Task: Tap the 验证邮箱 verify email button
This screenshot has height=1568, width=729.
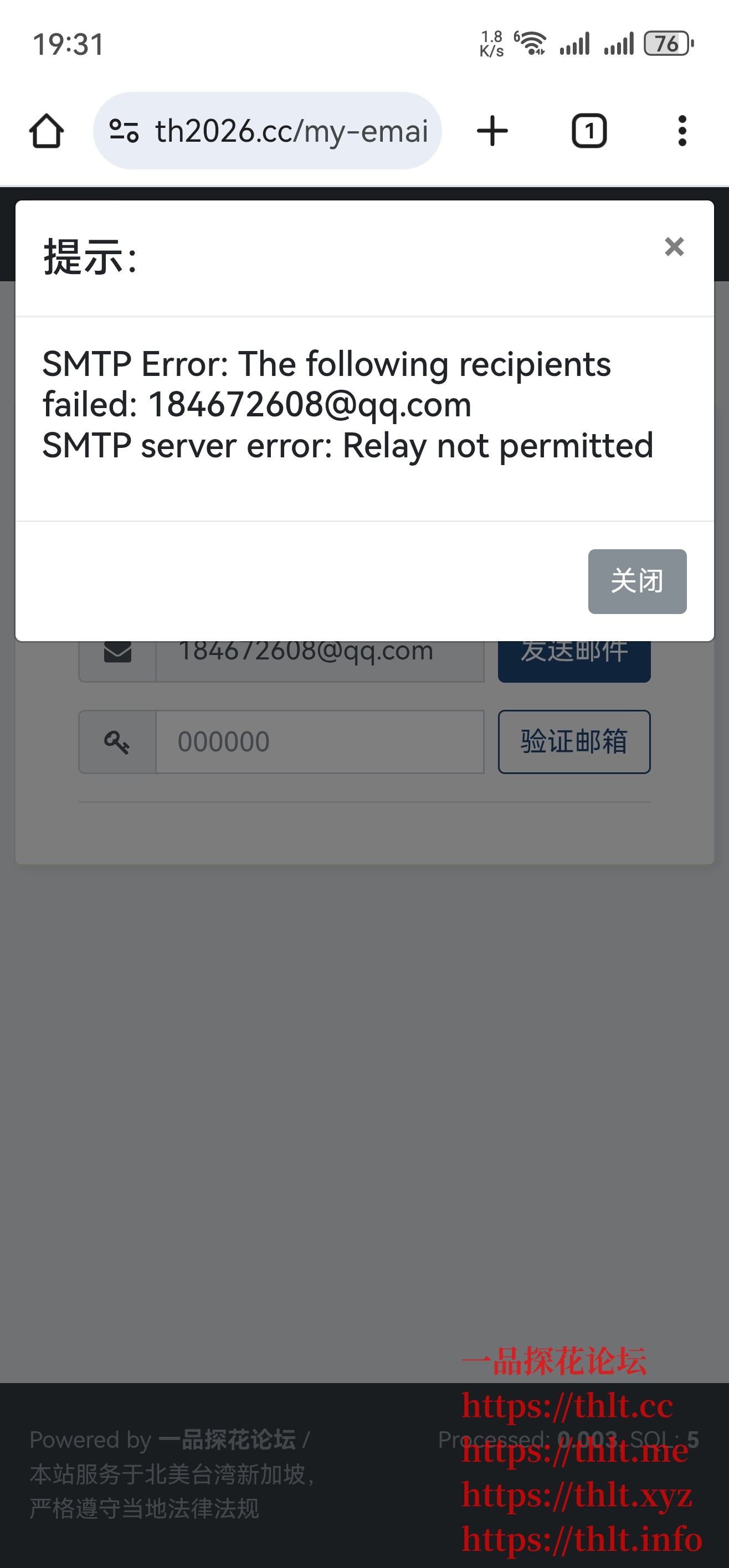Action: [573, 741]
